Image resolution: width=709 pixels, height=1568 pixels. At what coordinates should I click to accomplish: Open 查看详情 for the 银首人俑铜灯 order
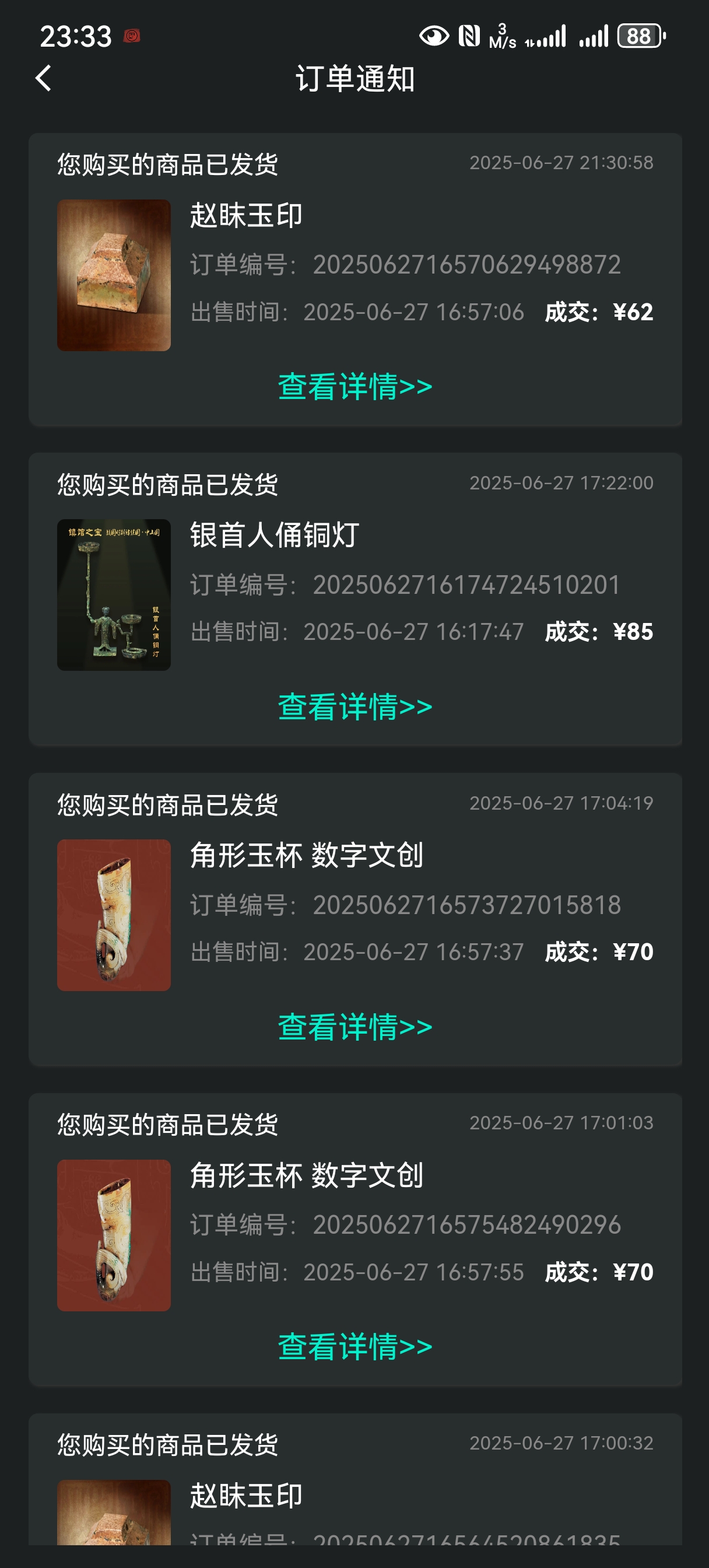tap(354, 706)
